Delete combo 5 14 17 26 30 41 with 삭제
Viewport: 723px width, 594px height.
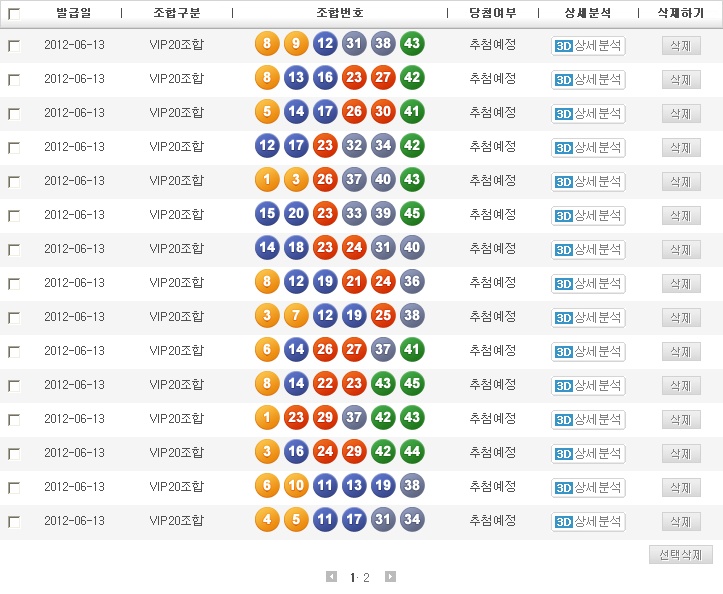pyautogui.click(x=680, y=114)
